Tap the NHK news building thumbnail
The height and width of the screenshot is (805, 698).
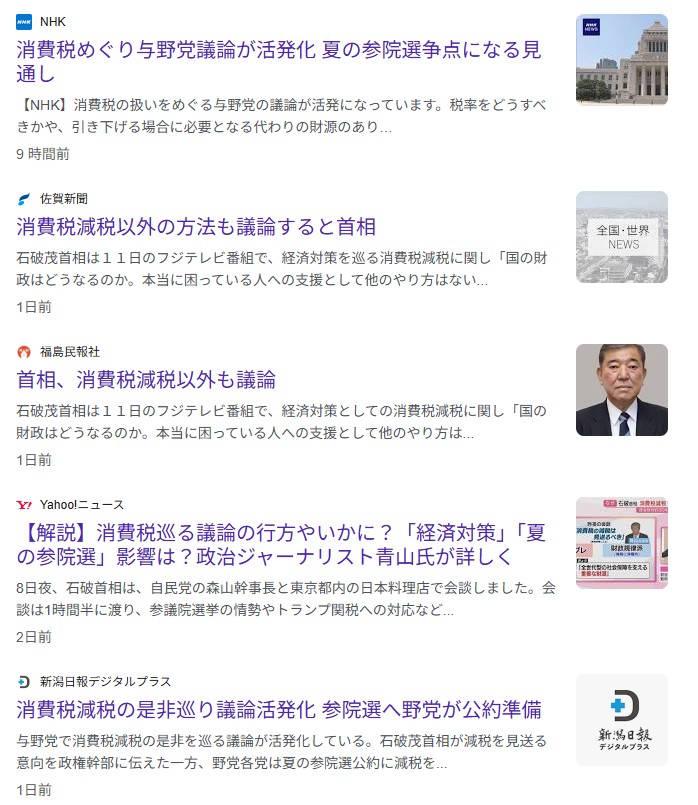pyautogui.click(x=621, y=60)
